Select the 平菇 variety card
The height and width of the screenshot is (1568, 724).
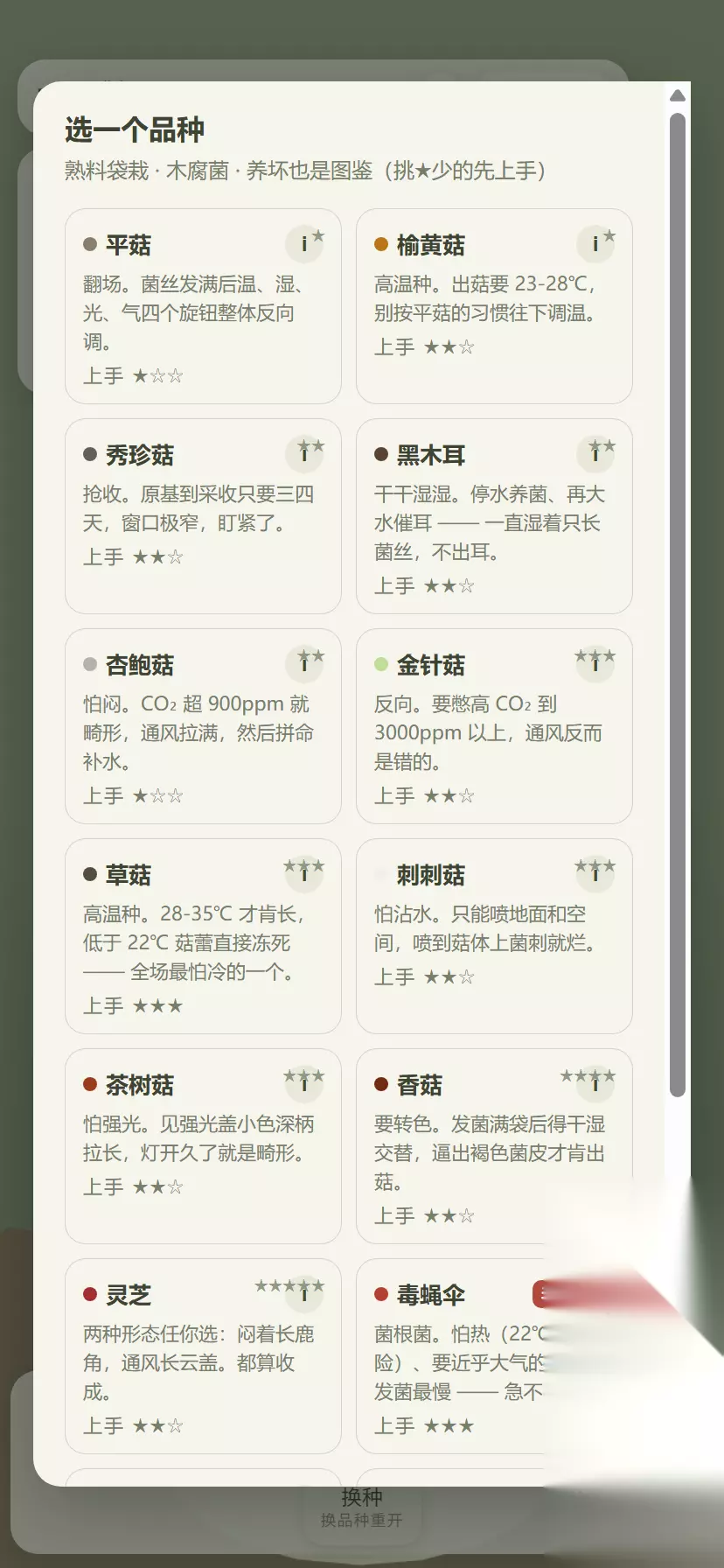(x=203, y=306)
